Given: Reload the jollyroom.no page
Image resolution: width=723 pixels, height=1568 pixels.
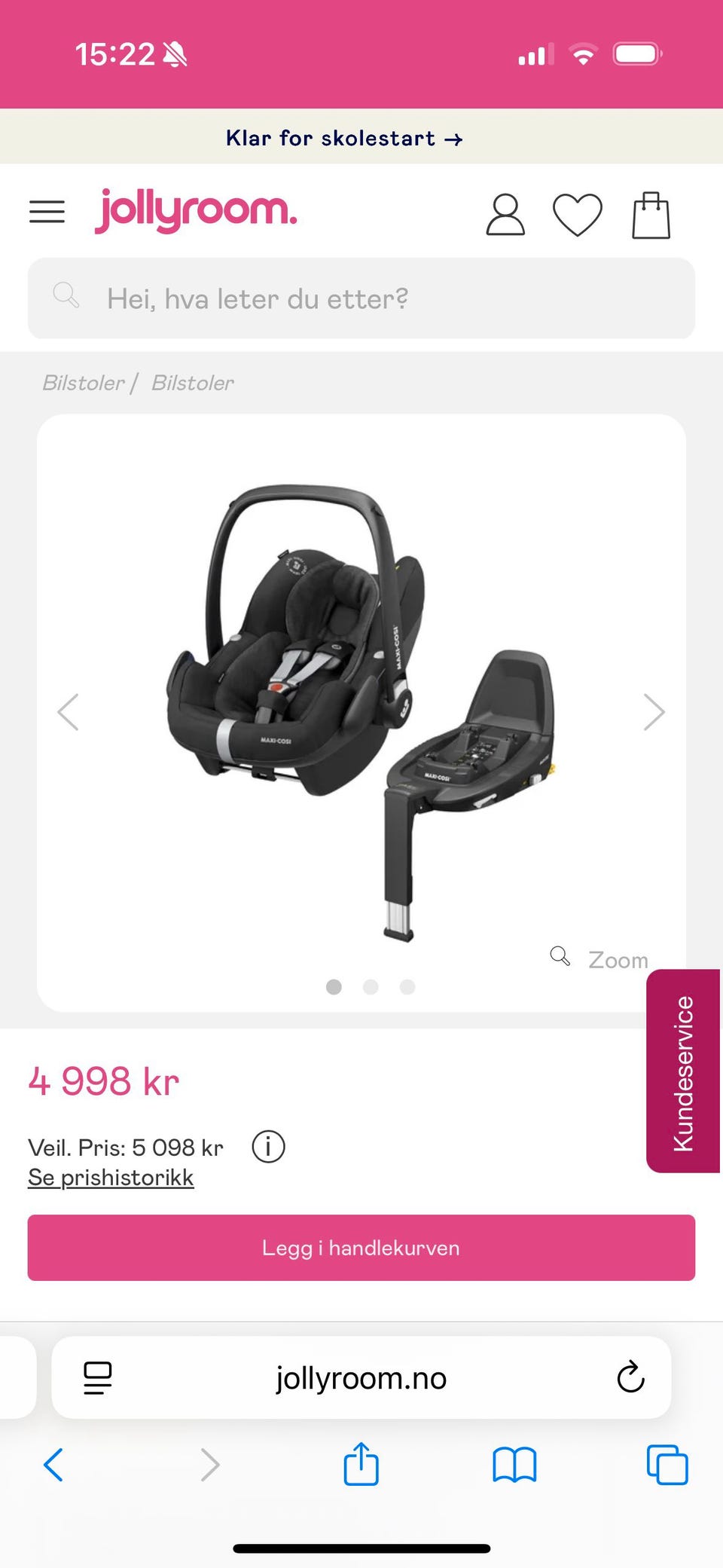Looking at the screenshot, I should (630, 1377).
